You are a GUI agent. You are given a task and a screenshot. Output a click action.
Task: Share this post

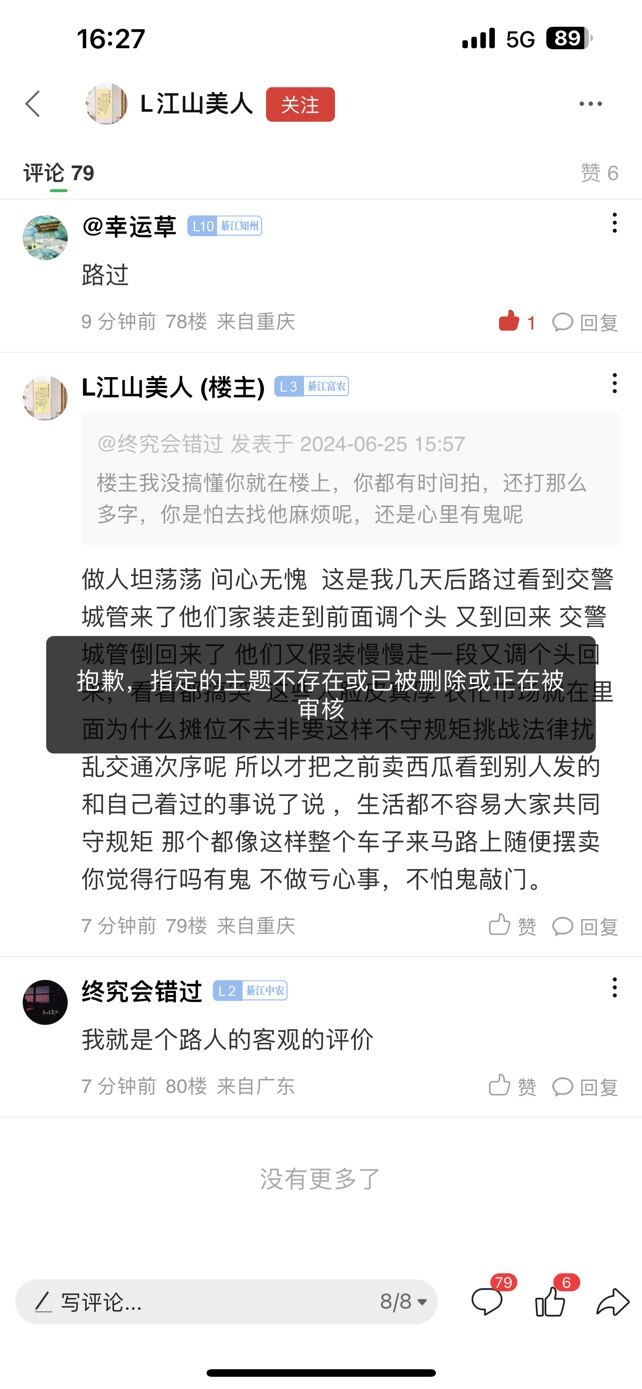click(612, 1301)
